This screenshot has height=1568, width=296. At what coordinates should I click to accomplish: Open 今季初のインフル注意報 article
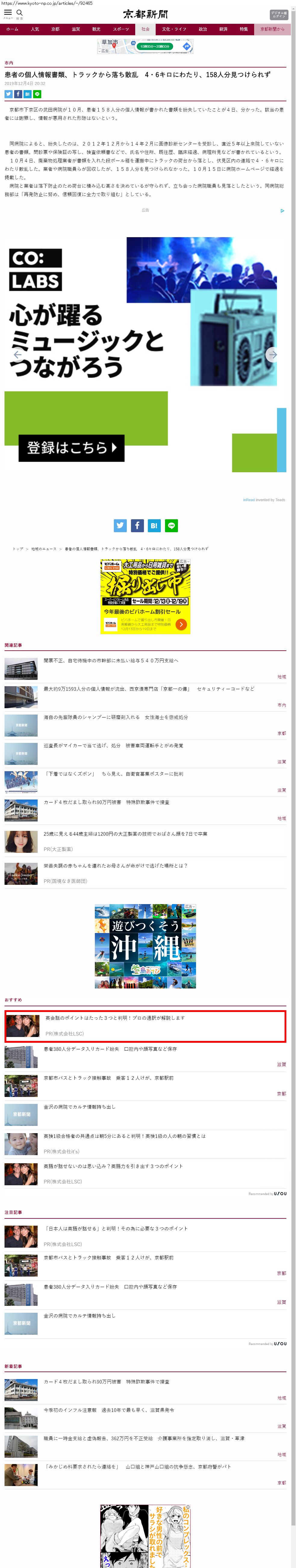(x=108, y=1409)
